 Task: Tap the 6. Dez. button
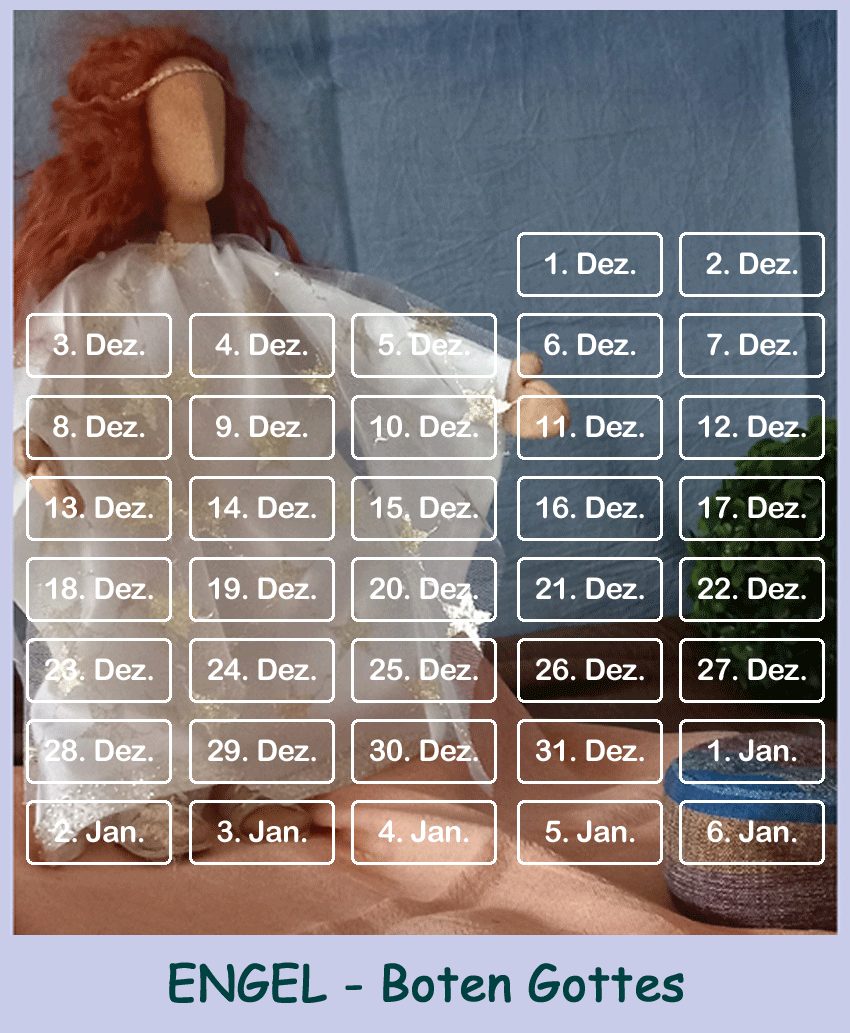click(x=590, y=346)
